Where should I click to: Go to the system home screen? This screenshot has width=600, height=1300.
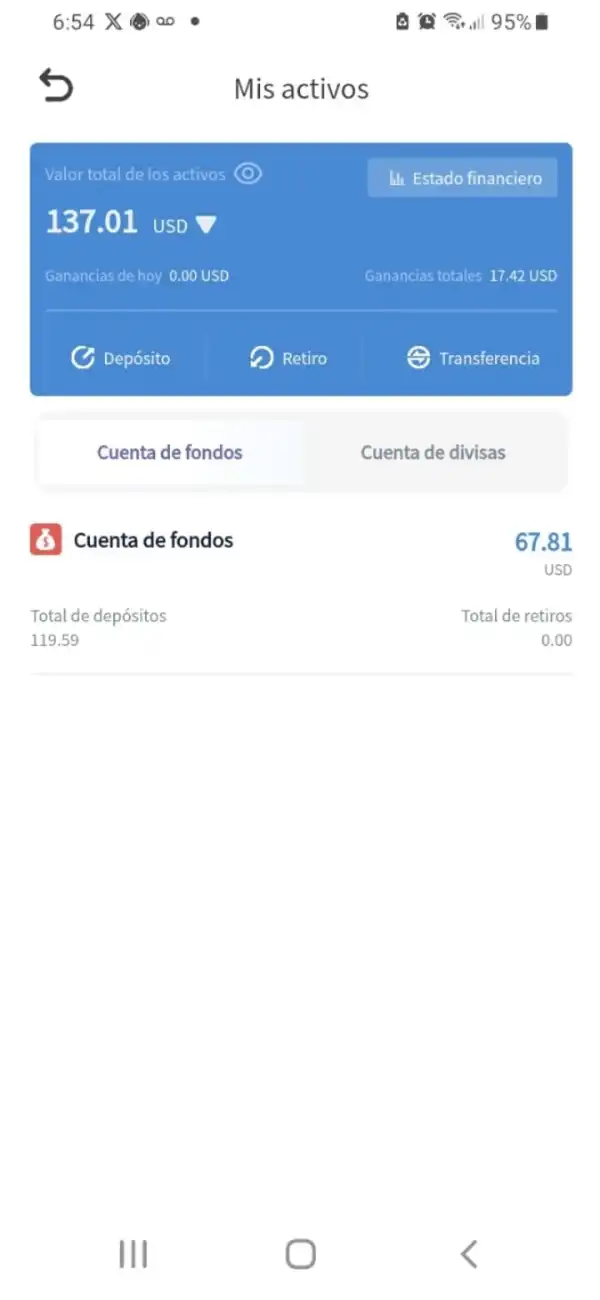coord(300,1253)
